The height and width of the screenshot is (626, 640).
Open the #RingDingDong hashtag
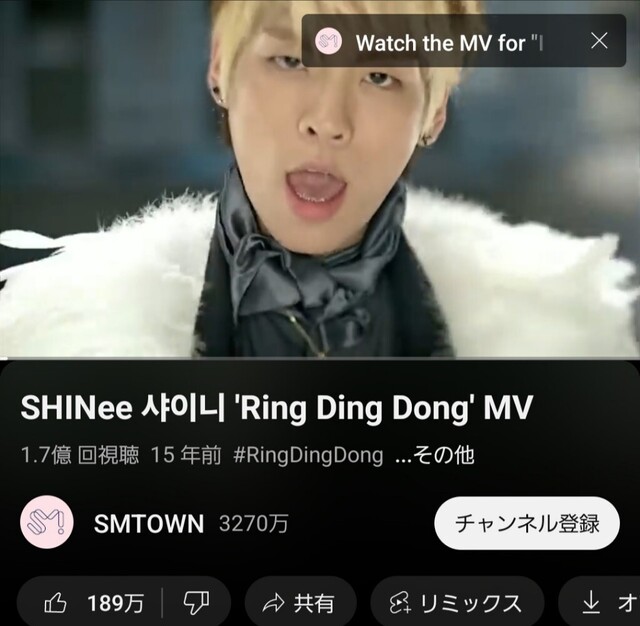tap(308, 456)
